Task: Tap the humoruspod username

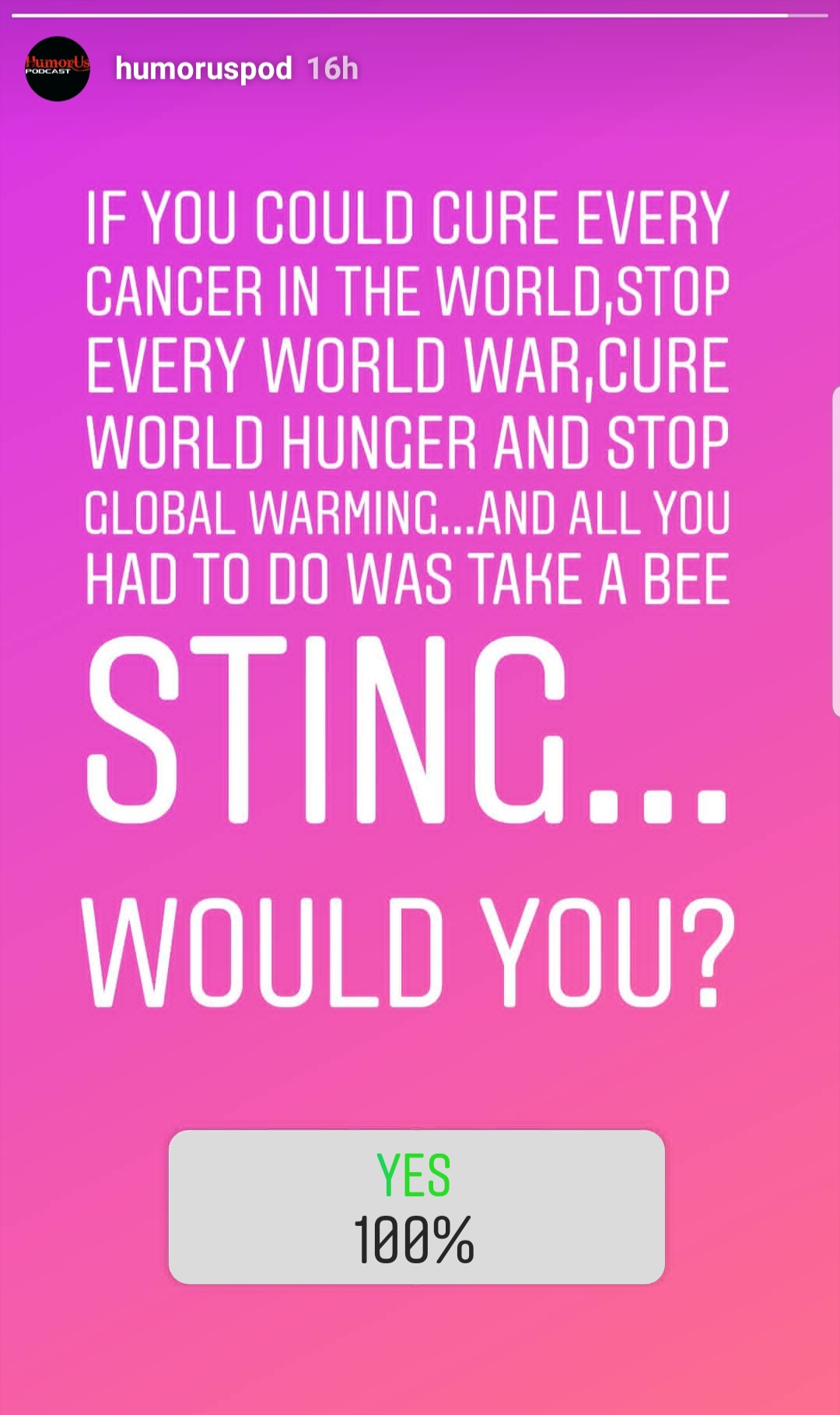Action: (x=203, y=68)
